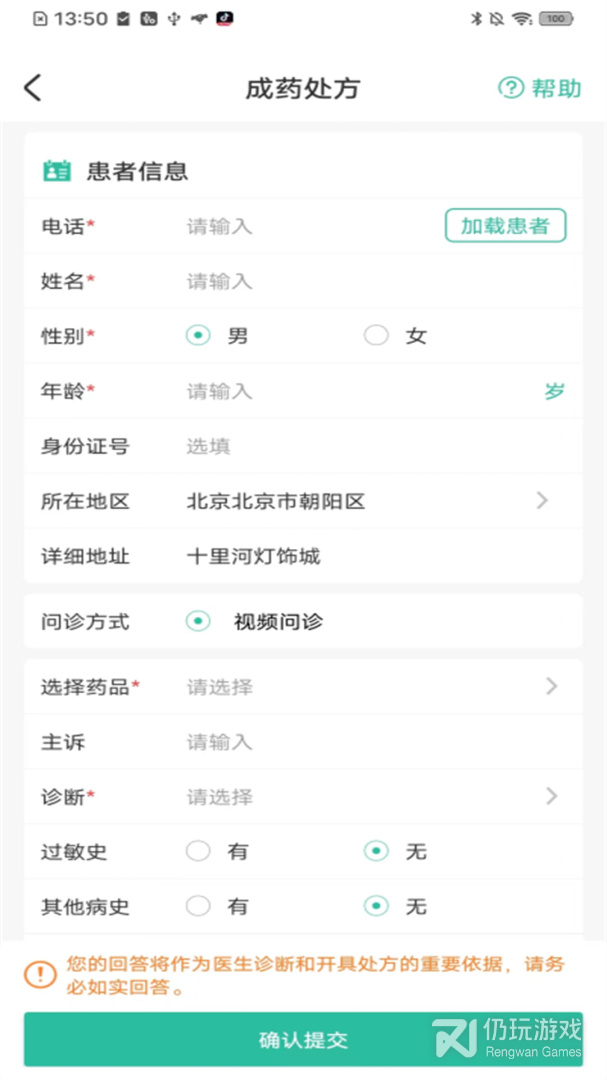Screen dimensions: 607x1080
Task: Go back using the top-left arrow
Action: coord(33,88)
